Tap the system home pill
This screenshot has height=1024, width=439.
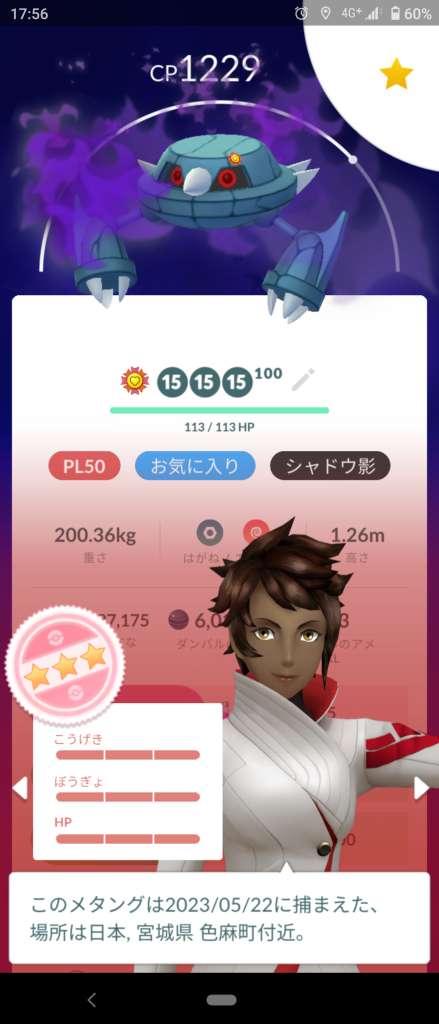pyautogui.click(x=221, y=1000)
